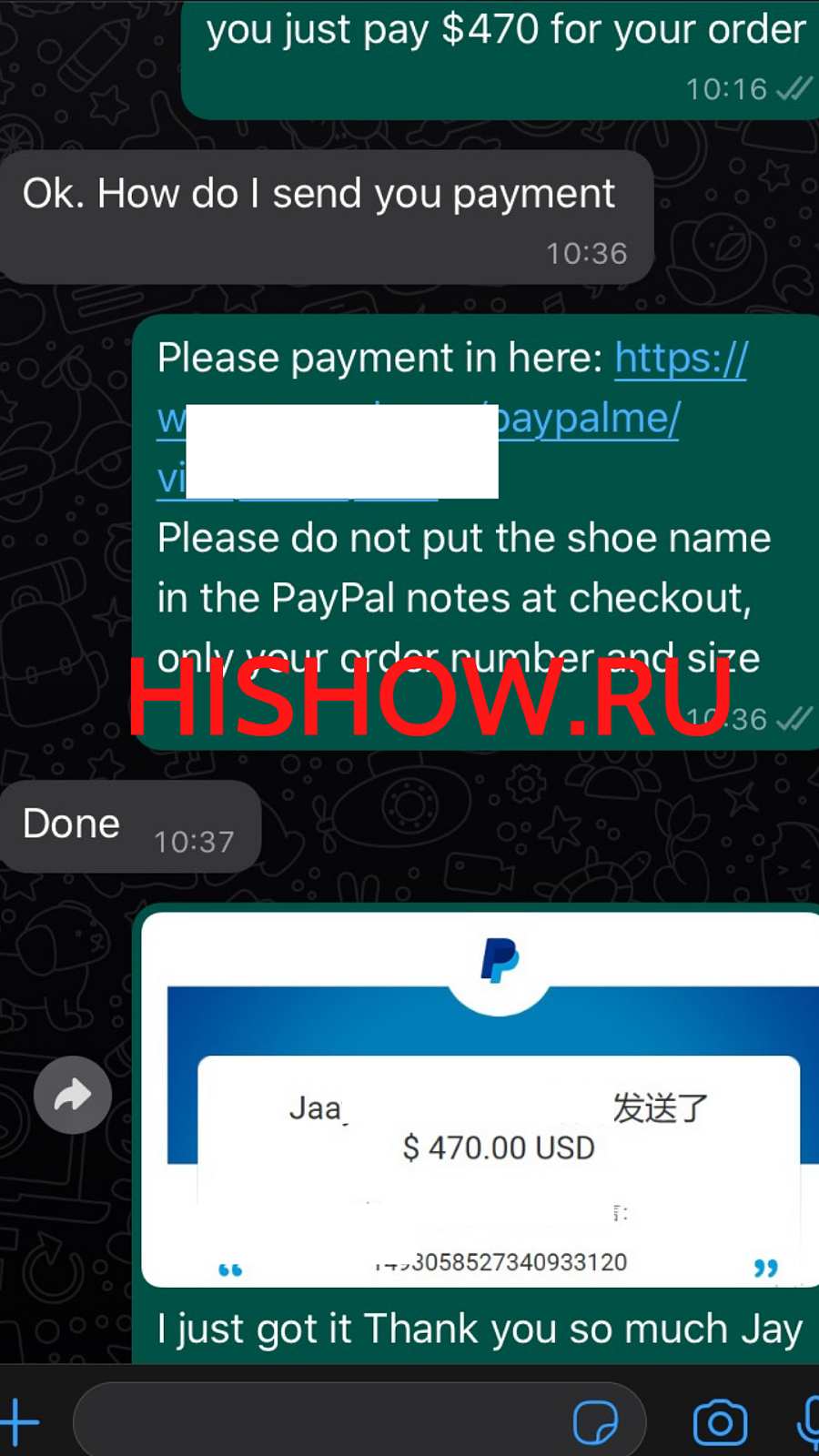Open the PayPal payment link
Viewport: 819px width, 1456px height.
[680, 359]
